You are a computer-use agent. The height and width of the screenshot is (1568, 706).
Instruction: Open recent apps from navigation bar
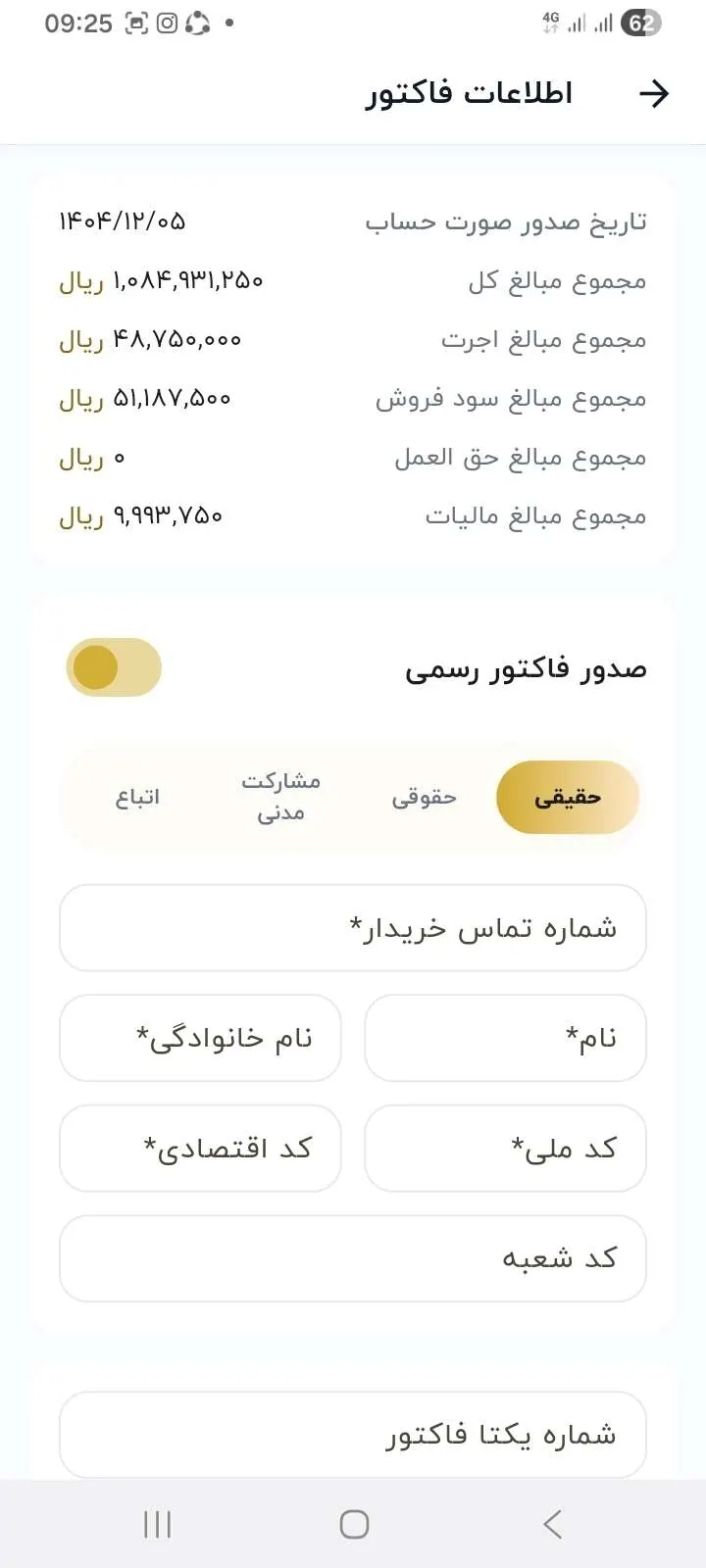(157, 1524)
